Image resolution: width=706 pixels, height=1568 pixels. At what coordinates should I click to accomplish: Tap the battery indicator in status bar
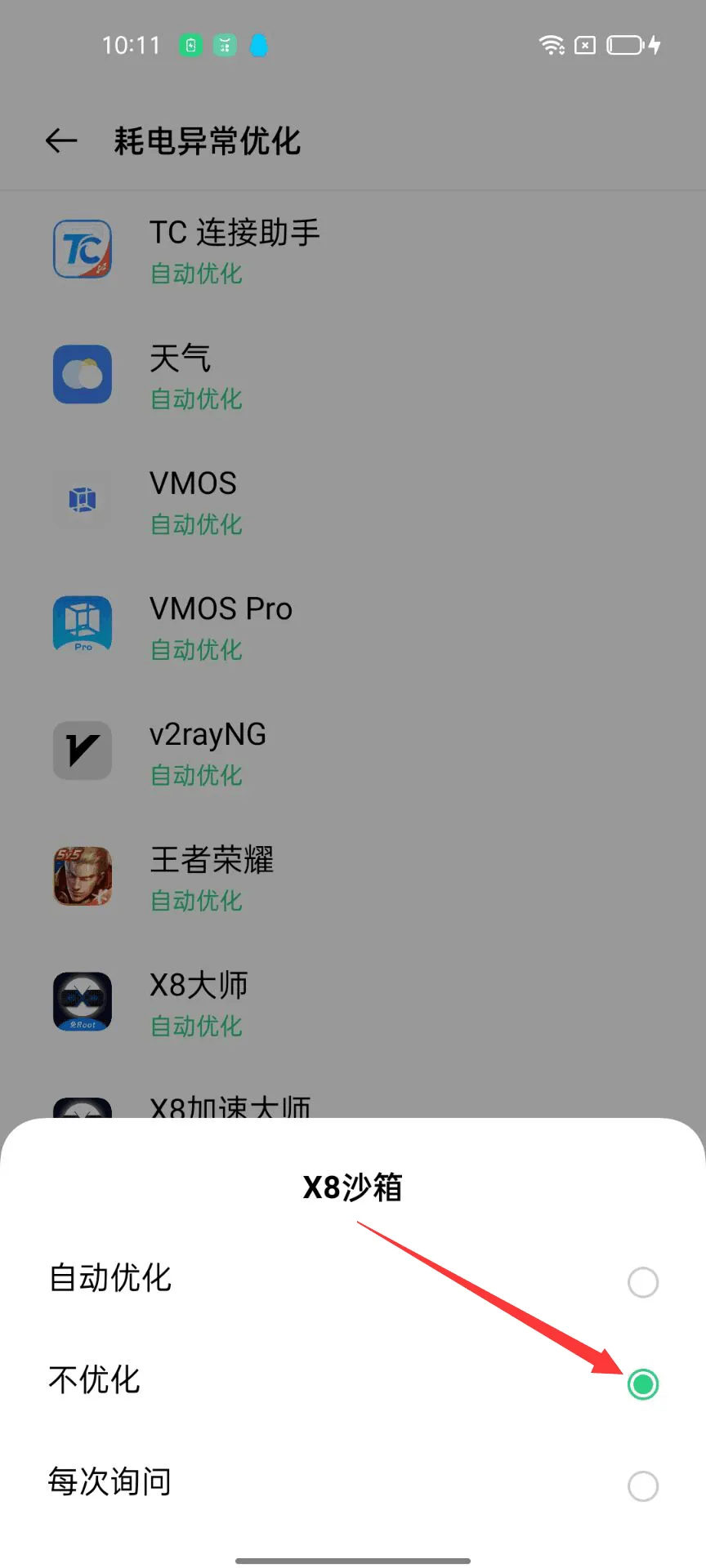[x=625, y=45]
